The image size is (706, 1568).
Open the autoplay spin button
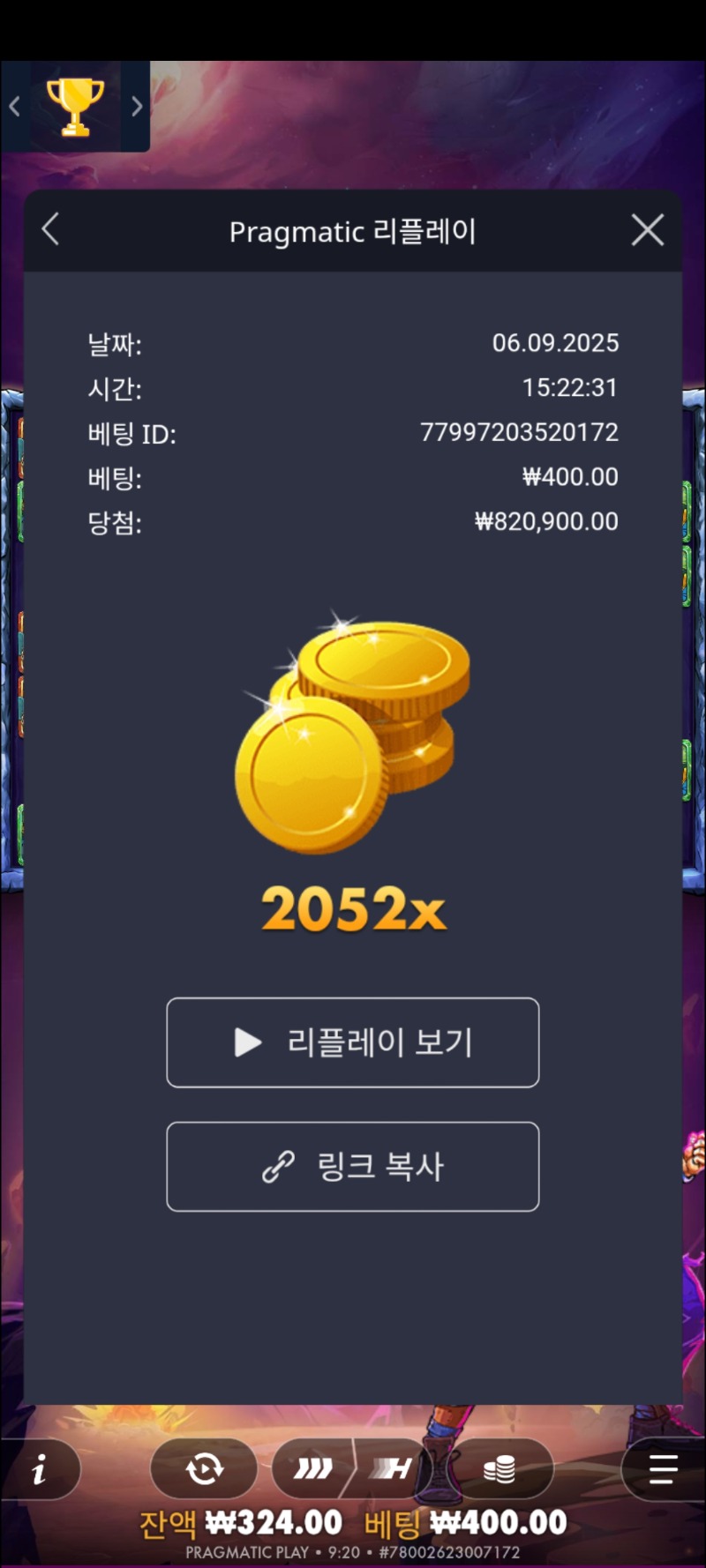[x=204, y=1469]
